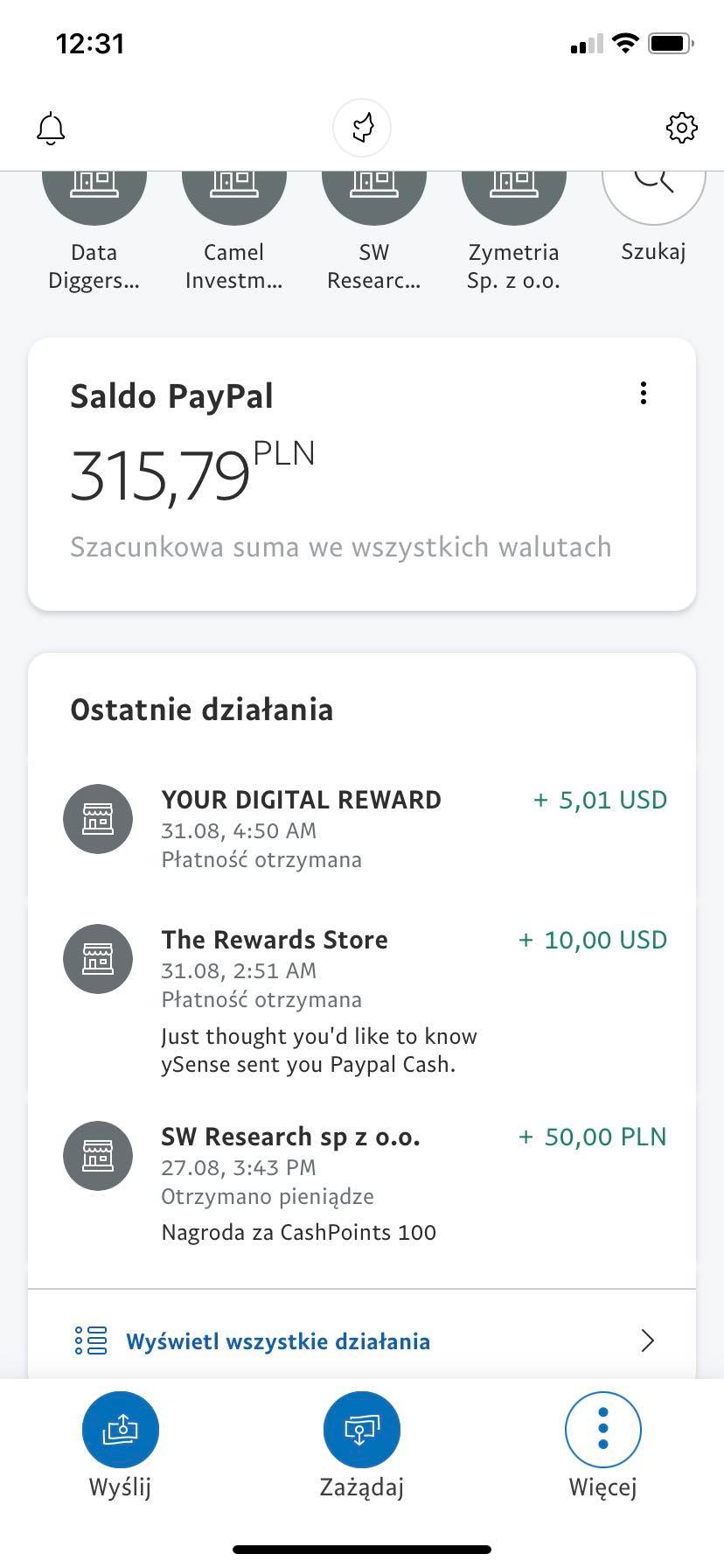Select the Data Diggers contact
This screenshot has width=724, height=1568.
pos(94,227)
